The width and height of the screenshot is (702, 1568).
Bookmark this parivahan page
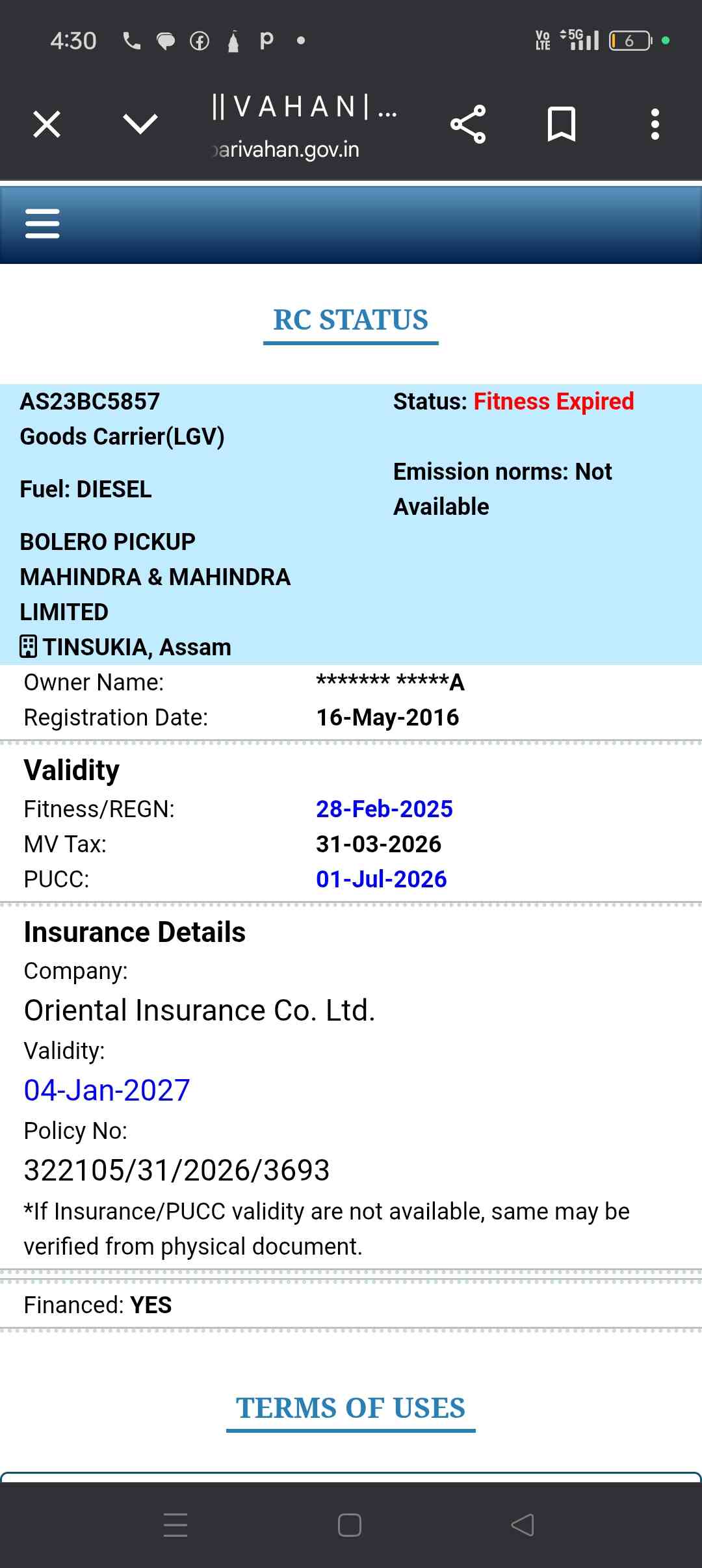click(562, 124)
